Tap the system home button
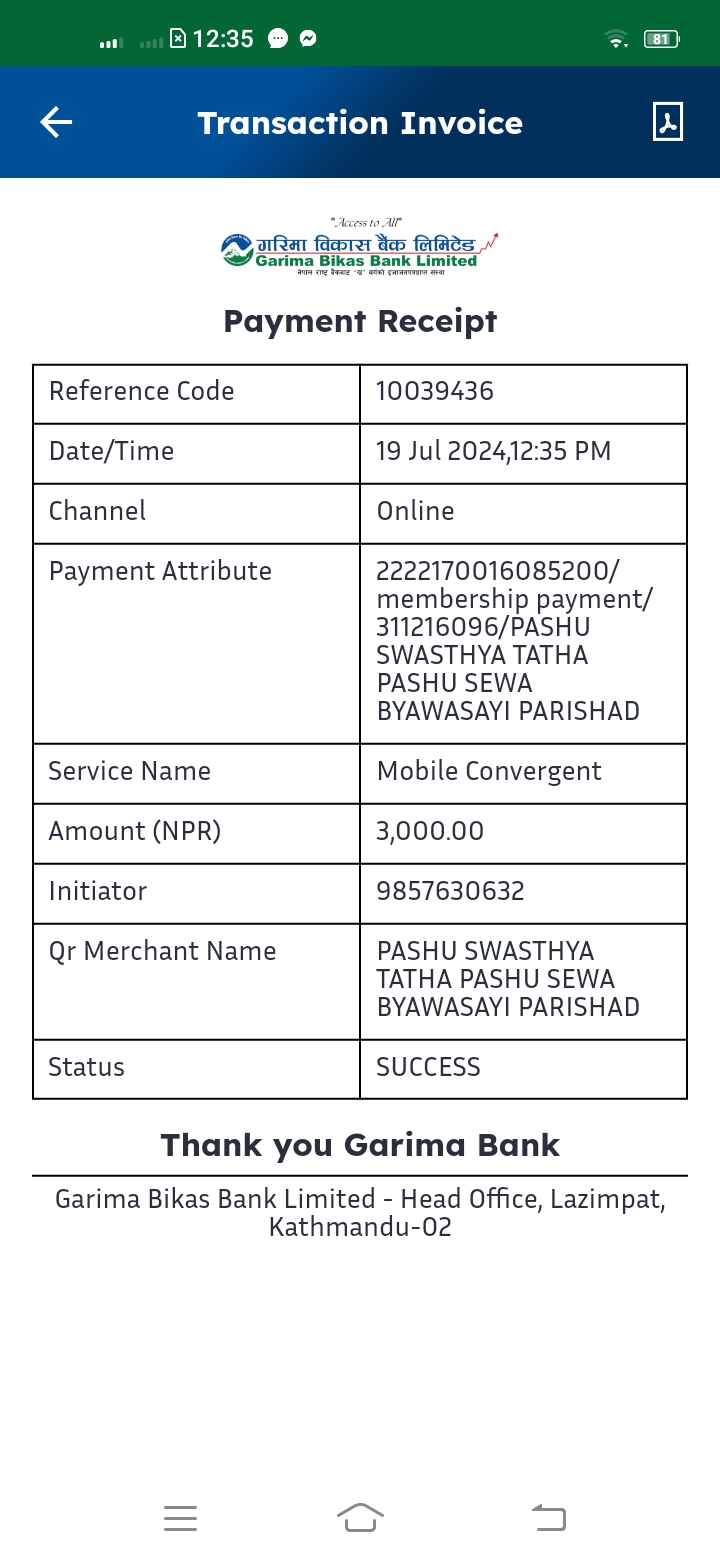The image size is (720, 1560). (x=360, y=1517)
